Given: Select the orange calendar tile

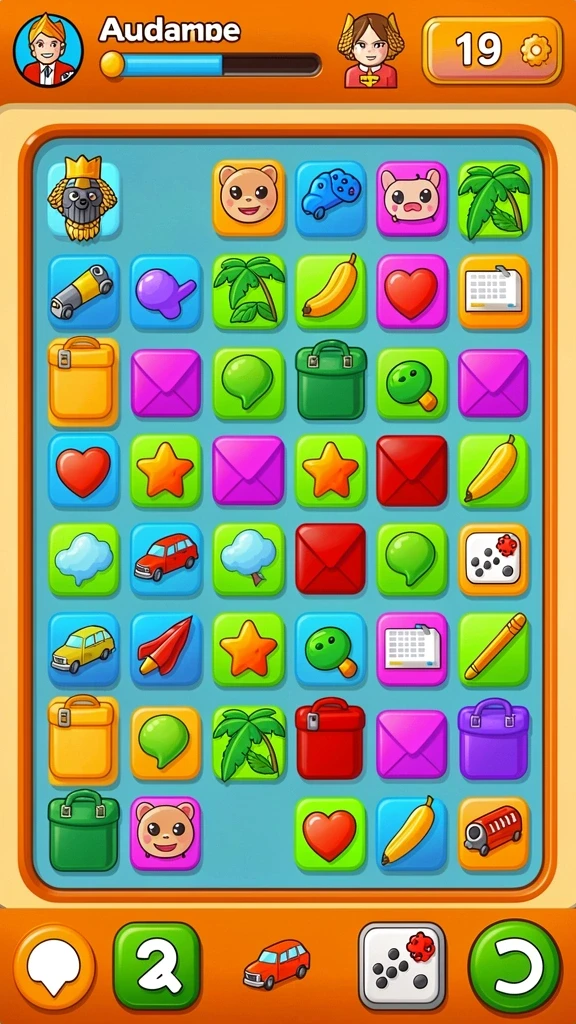Looking at the screenshot, I should coord(494,291).
